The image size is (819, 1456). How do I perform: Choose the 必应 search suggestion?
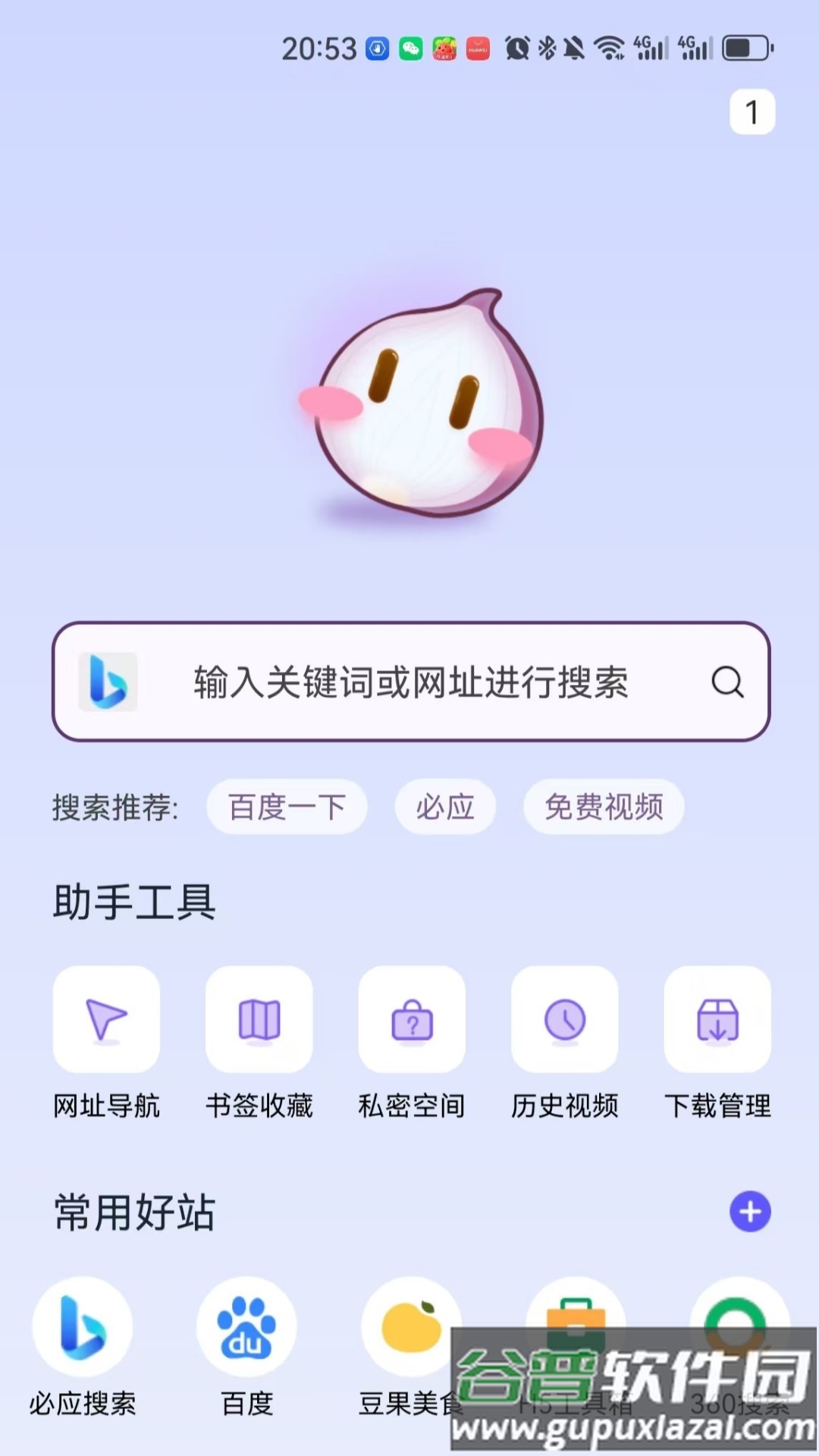445,807
